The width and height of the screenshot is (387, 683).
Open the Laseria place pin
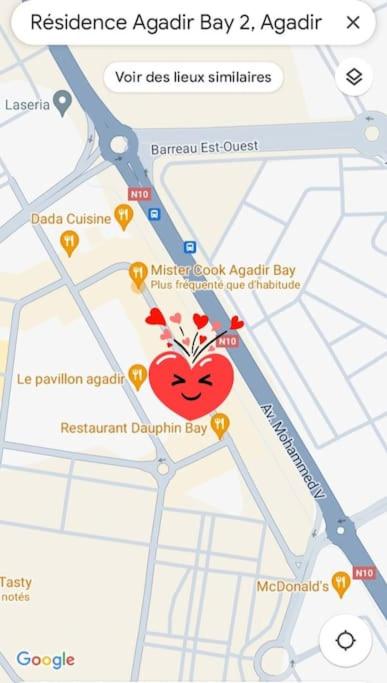(x=62, y=103)
